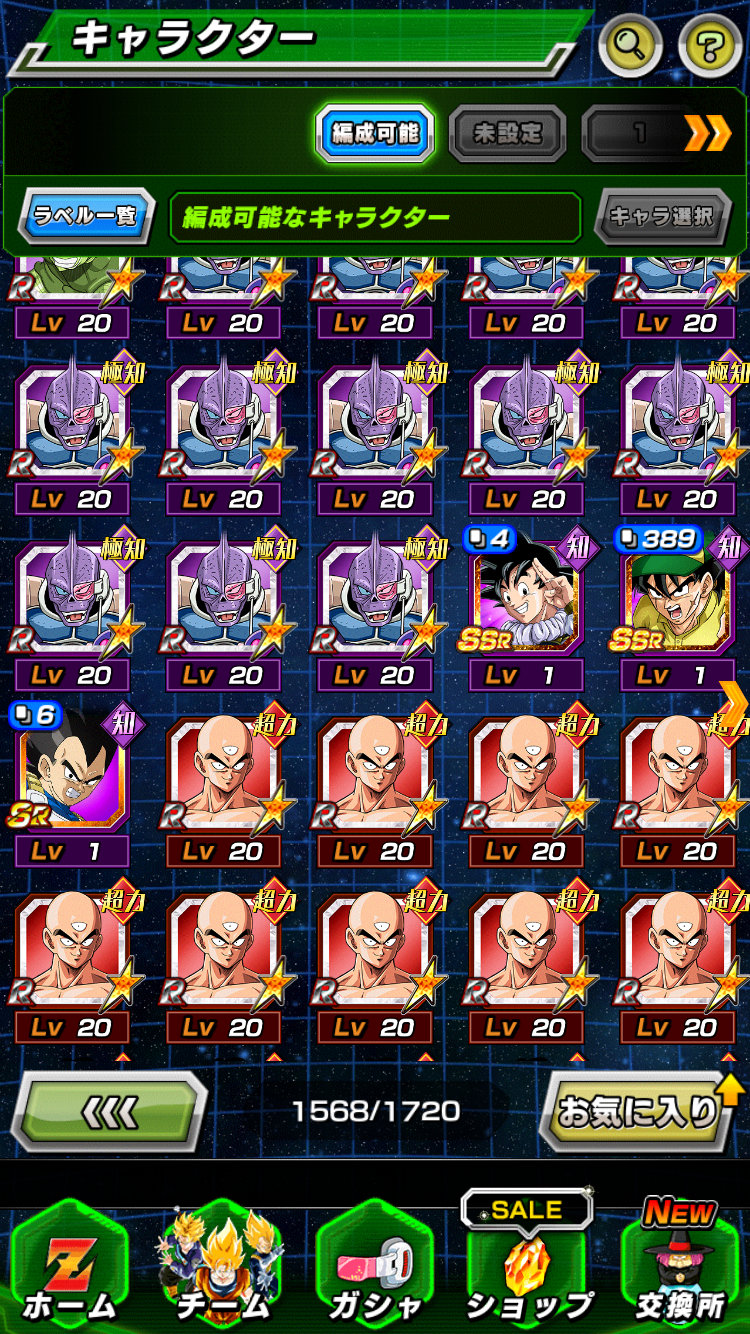
Task: Go to the ホーム home tab
Action: (x=70, y=1266)
